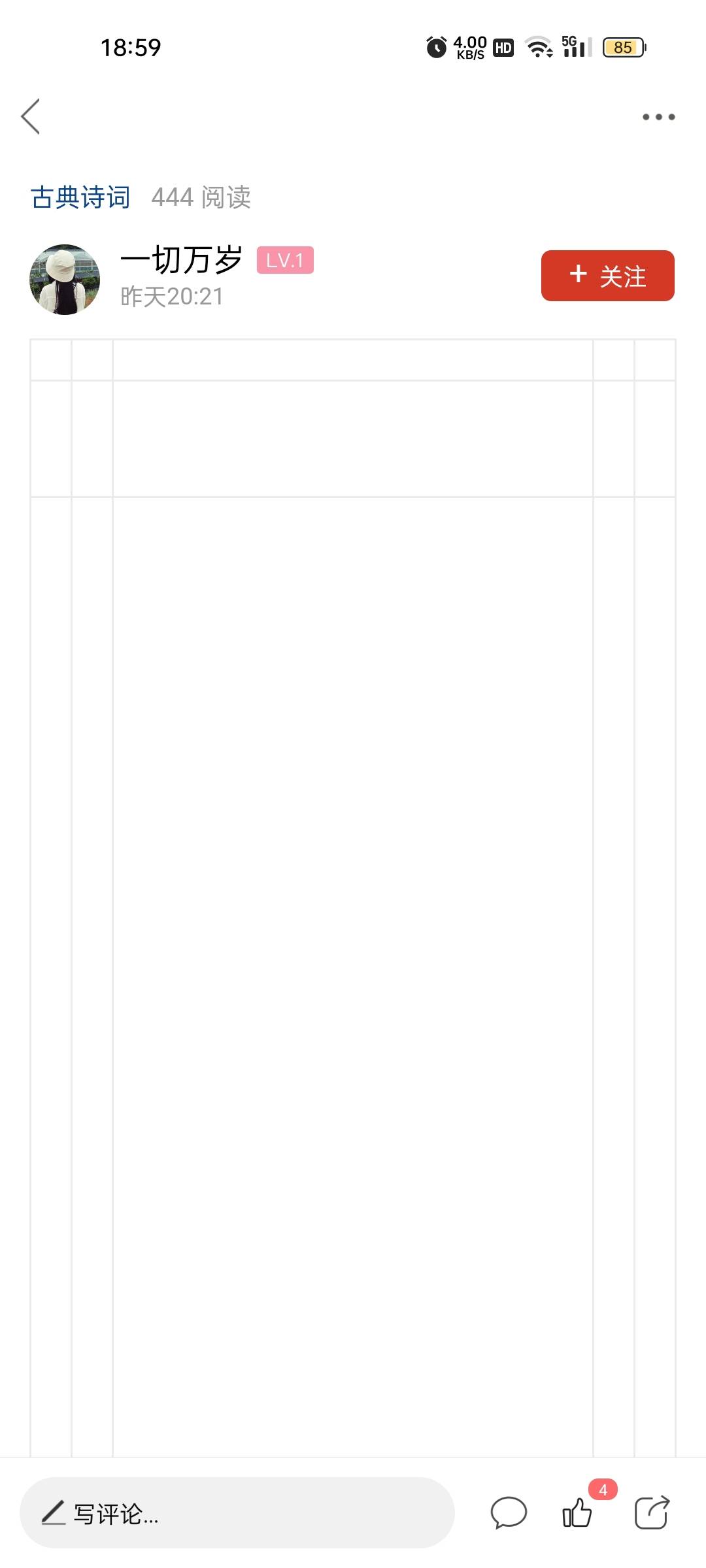
Task: Open the comments bubble icon
Action: coord(509,1513)
